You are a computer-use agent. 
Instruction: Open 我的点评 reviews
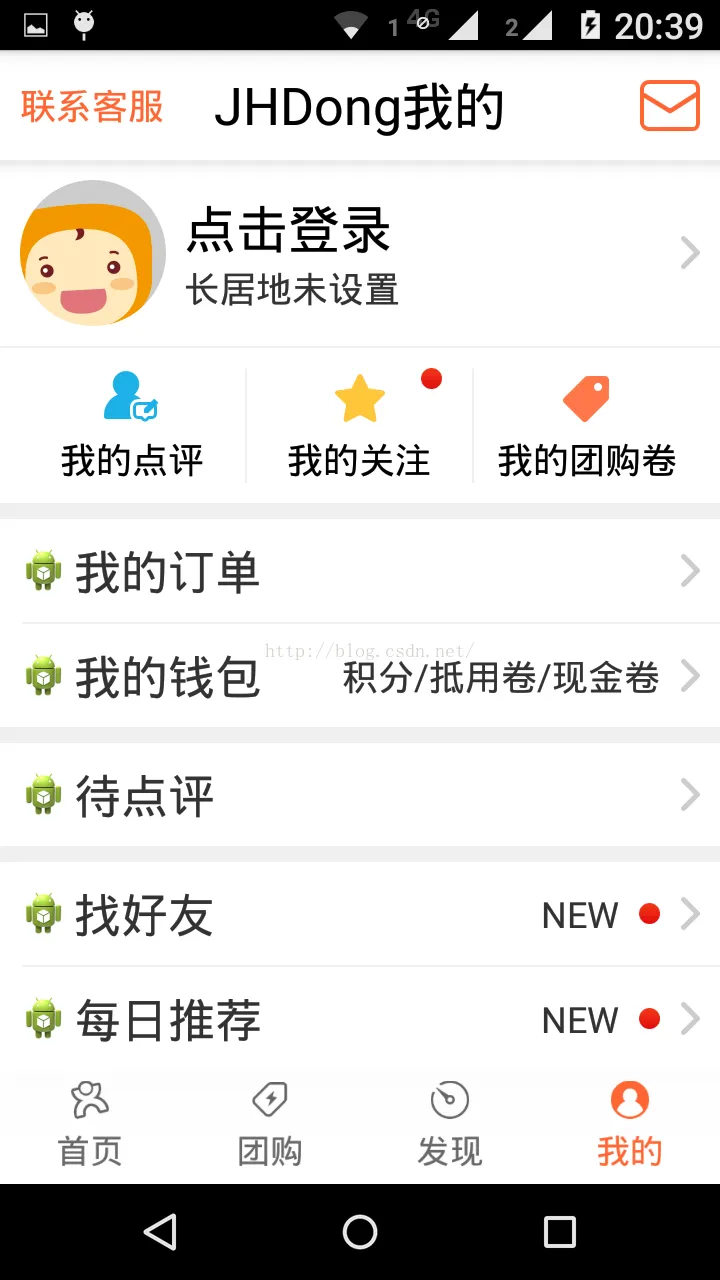pyautogui.click(x=131, y=427)
